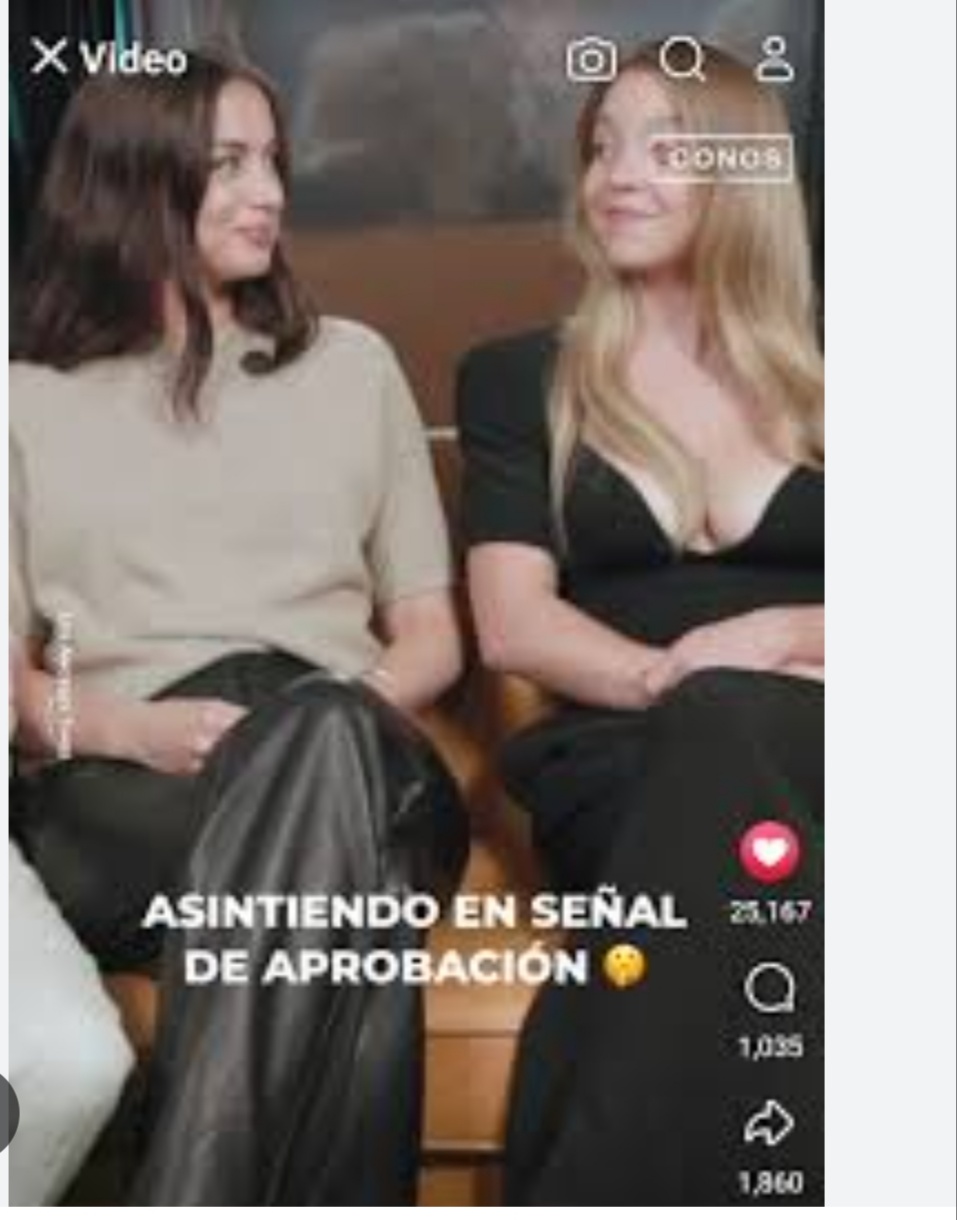Close the video viewer
This screenshot has width=957, height=1220.
[x=48, y=58]
